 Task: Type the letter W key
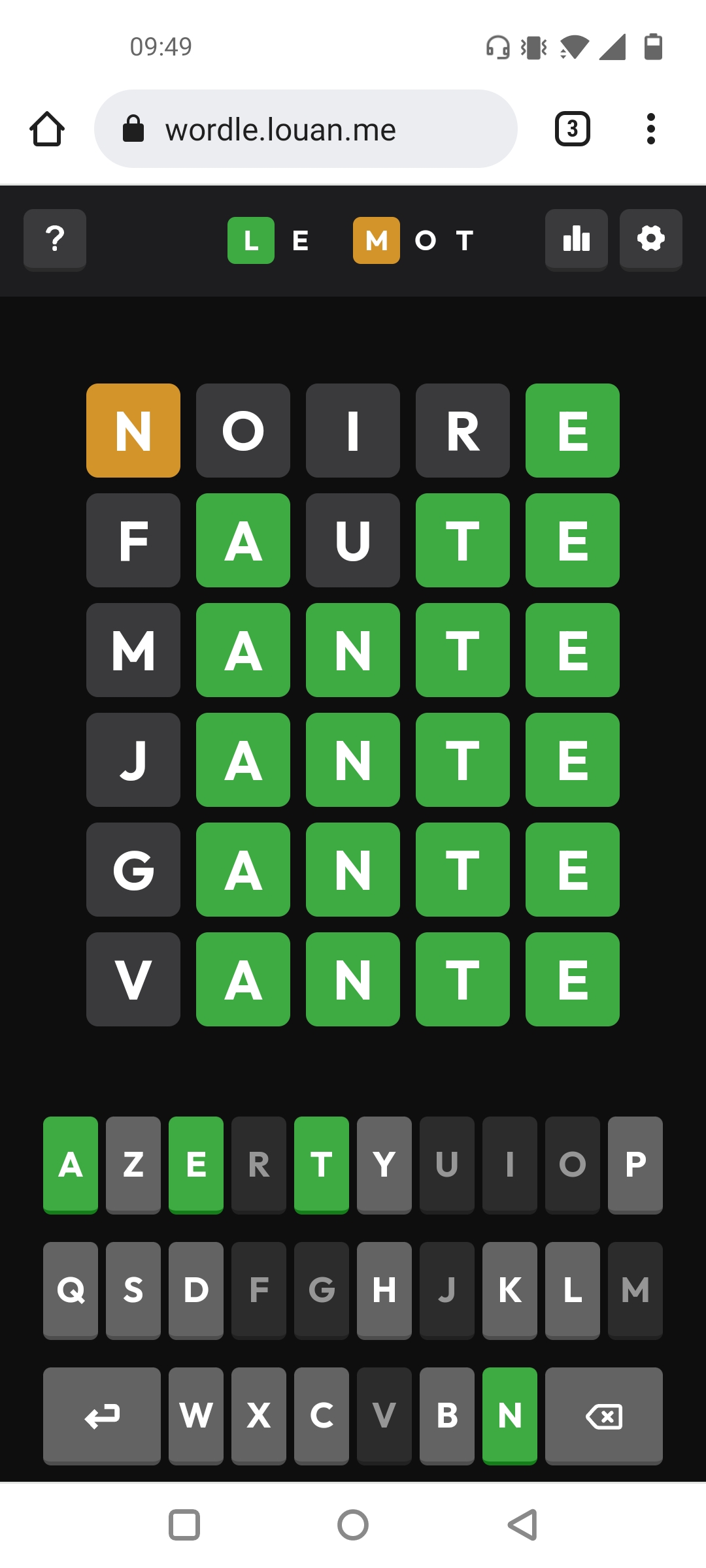pyautogui.click(x=196, y=1416)
